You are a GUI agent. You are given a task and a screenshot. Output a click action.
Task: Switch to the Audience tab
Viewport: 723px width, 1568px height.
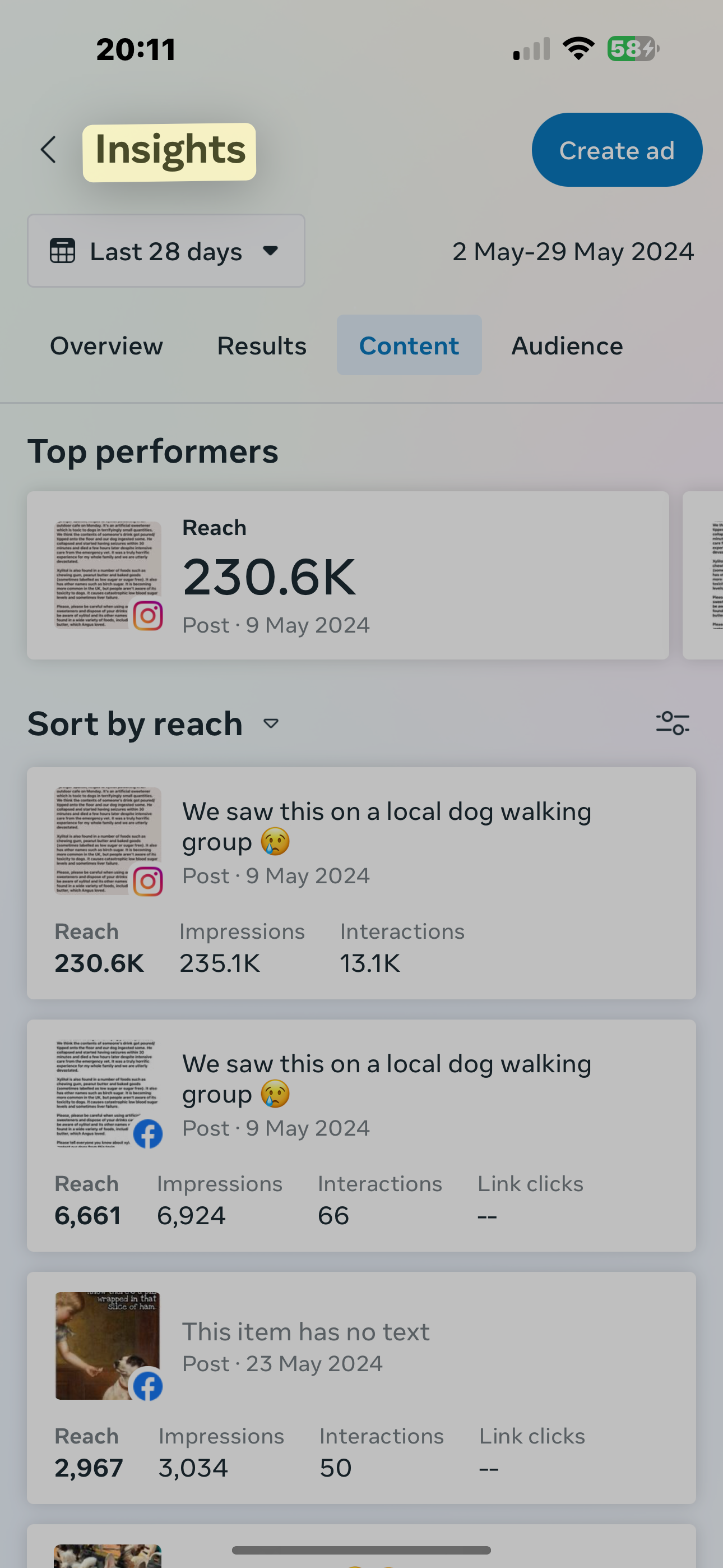pos(567,345)
